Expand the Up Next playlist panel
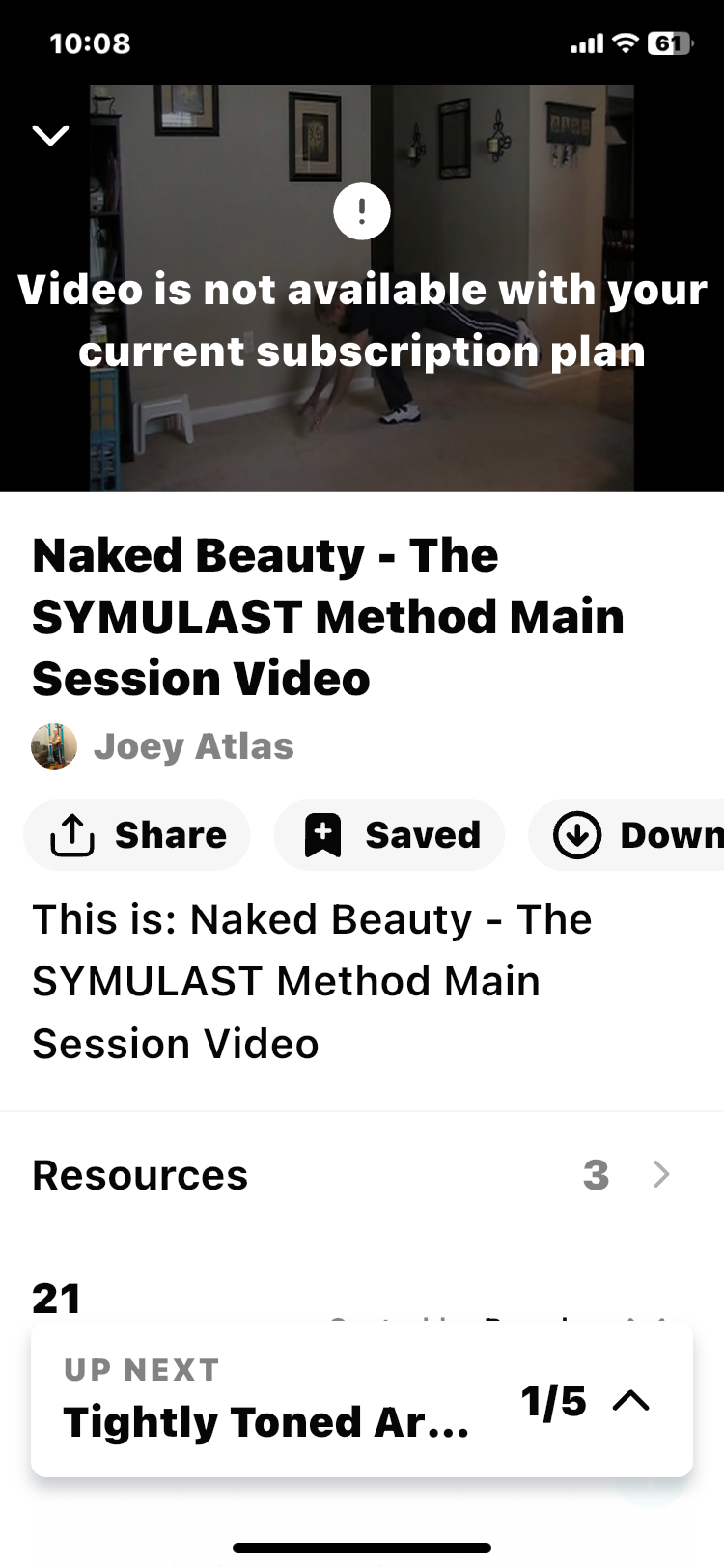Screen dimensions: 724x1568 [x=630, y=1401]
